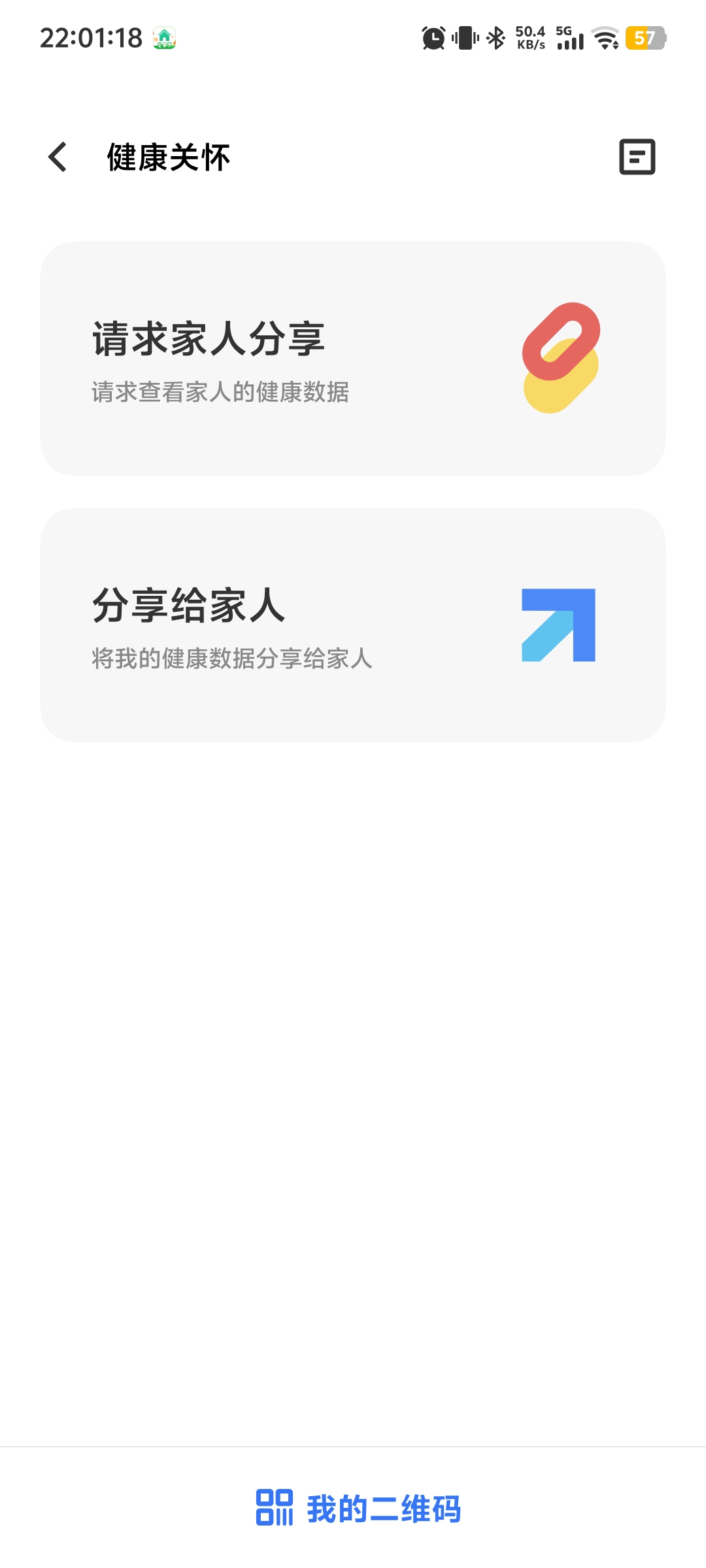Show 我的二维码
The height and width of the screenshot is (1568, 706).
pyautogui.click(x=358, y=1508)
